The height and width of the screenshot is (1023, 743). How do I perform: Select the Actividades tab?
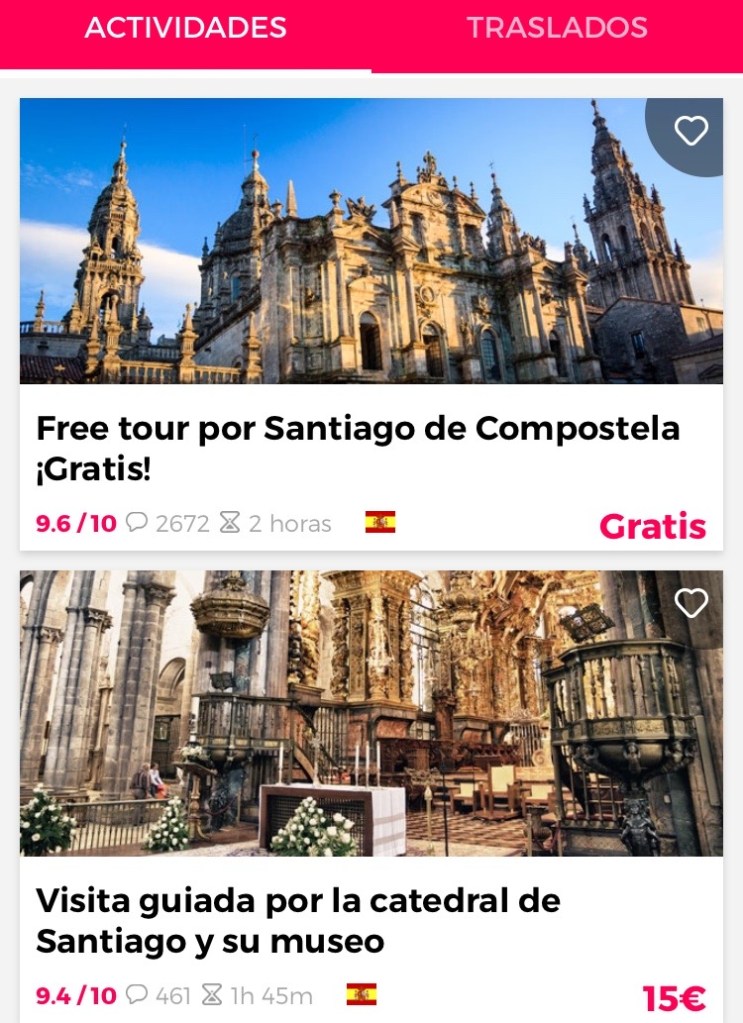pyautogui.click(x=186, y=28)
